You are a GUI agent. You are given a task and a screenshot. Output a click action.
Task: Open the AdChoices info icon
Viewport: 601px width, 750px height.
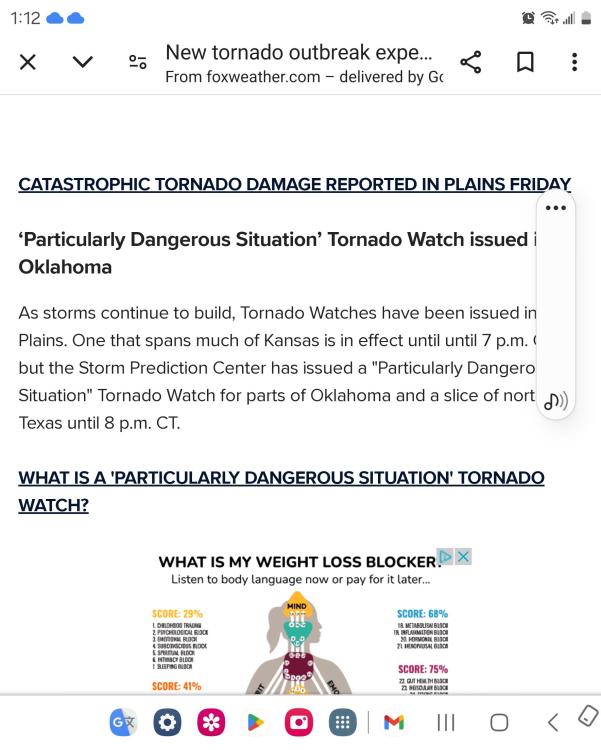coord(448,556)
